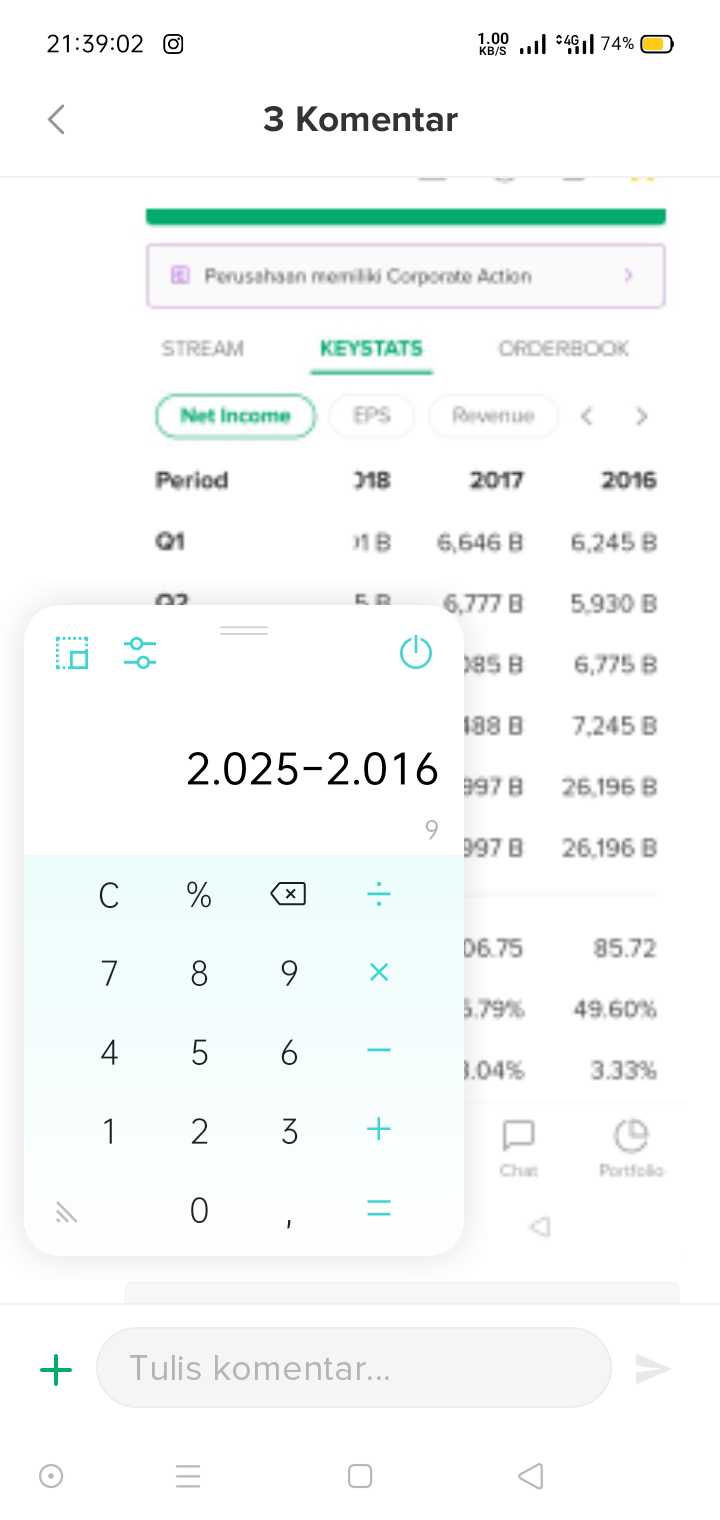This screenshot has width=720, height=1520.
Task: Open the floating calculator settings sliders icon
Action: pos(140,654)
